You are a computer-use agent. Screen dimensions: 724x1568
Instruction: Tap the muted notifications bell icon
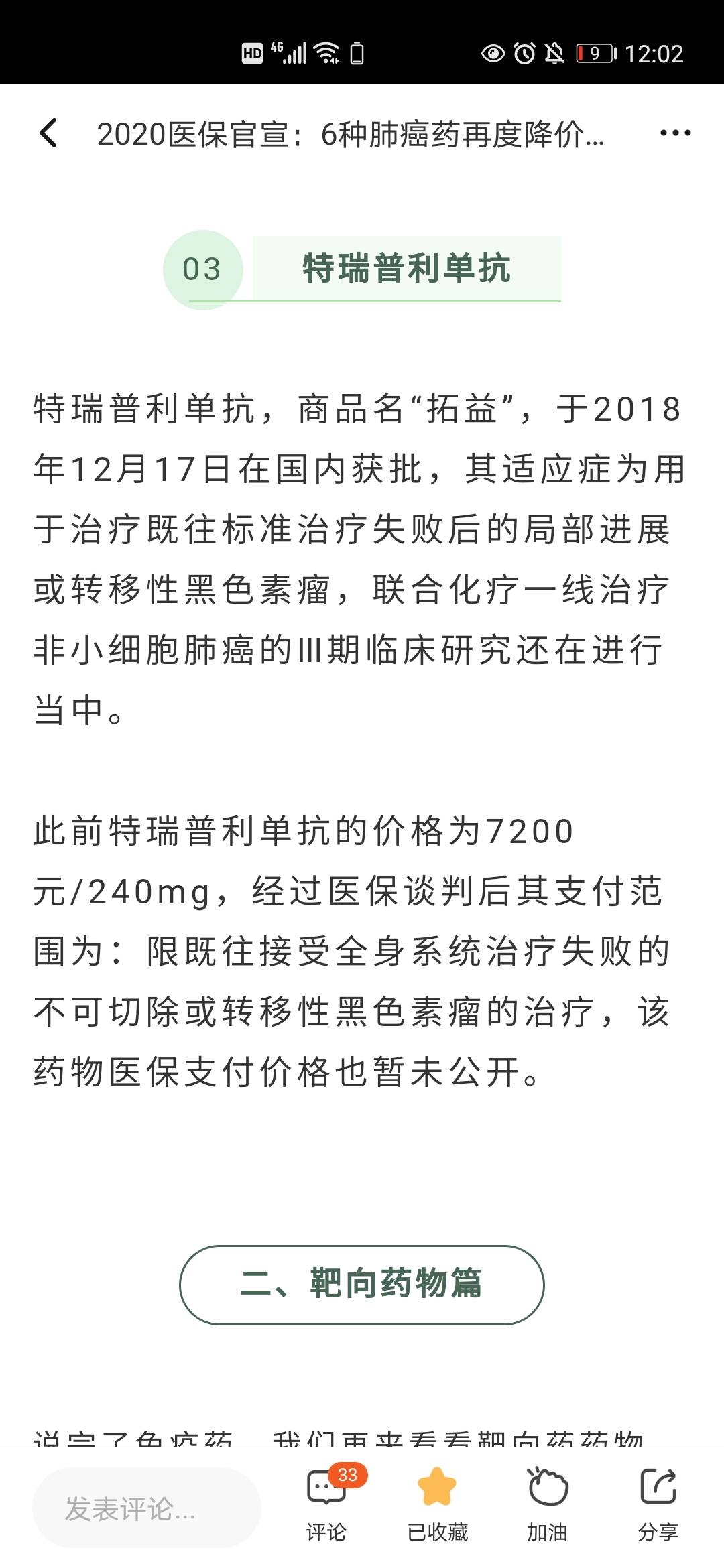pos(554,54)
